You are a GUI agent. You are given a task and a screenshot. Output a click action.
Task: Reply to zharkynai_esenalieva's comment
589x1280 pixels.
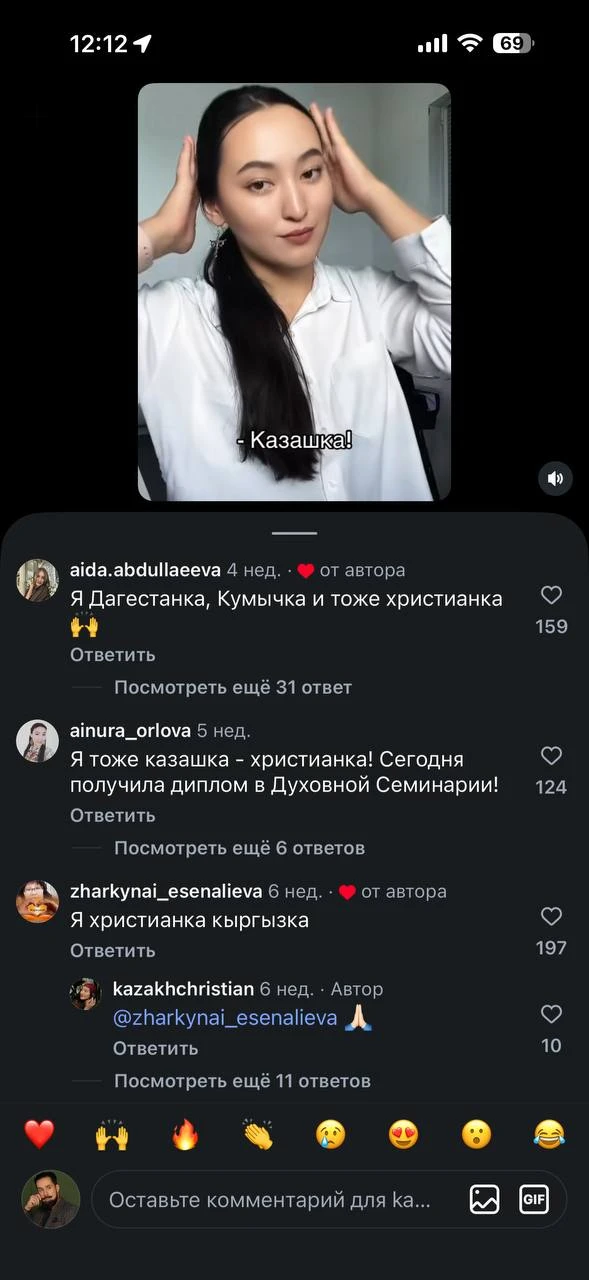tap(112, 950)
